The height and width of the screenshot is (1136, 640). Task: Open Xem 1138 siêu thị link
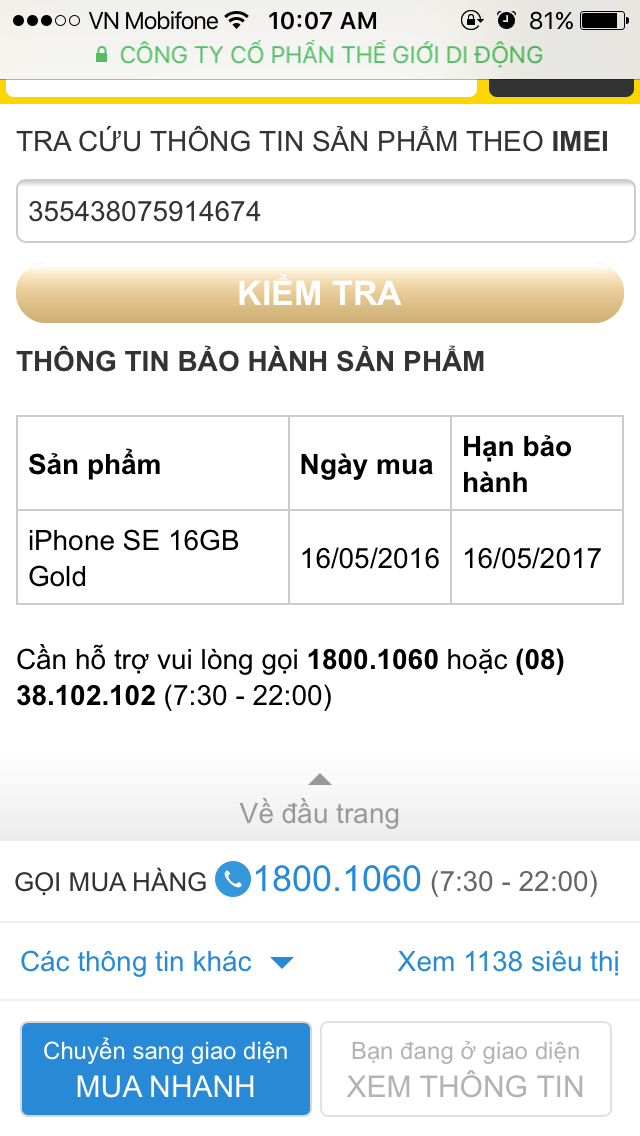point(508,962)
